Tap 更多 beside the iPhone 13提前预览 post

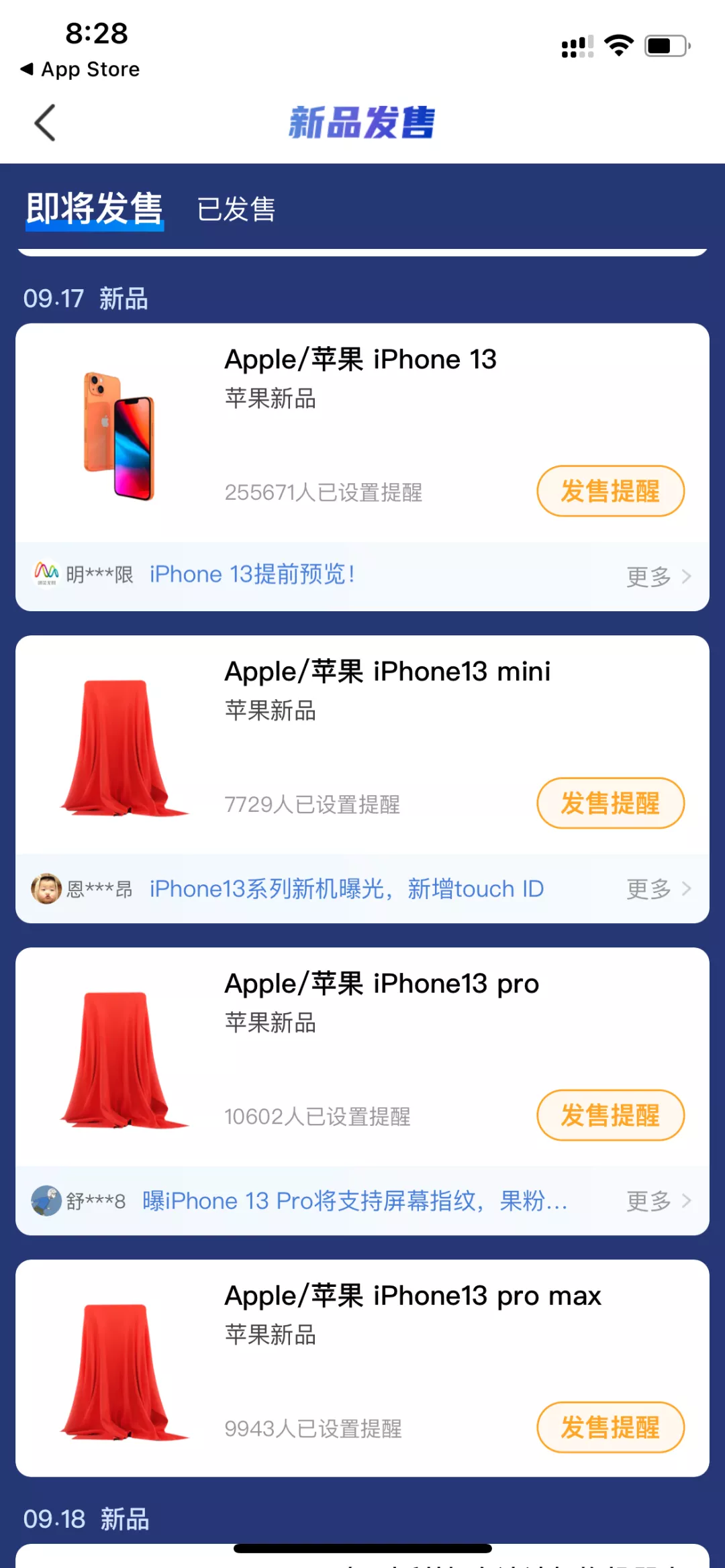pos(657,576)
